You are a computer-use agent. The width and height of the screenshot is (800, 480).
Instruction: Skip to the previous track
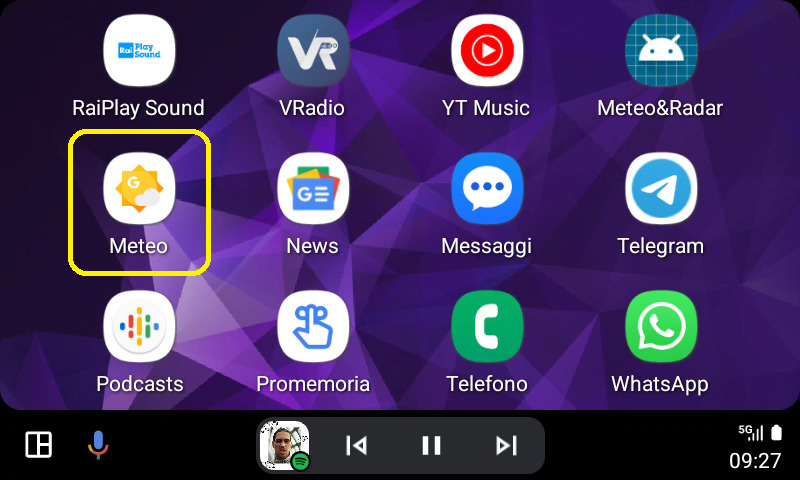(x=356, y=445)
